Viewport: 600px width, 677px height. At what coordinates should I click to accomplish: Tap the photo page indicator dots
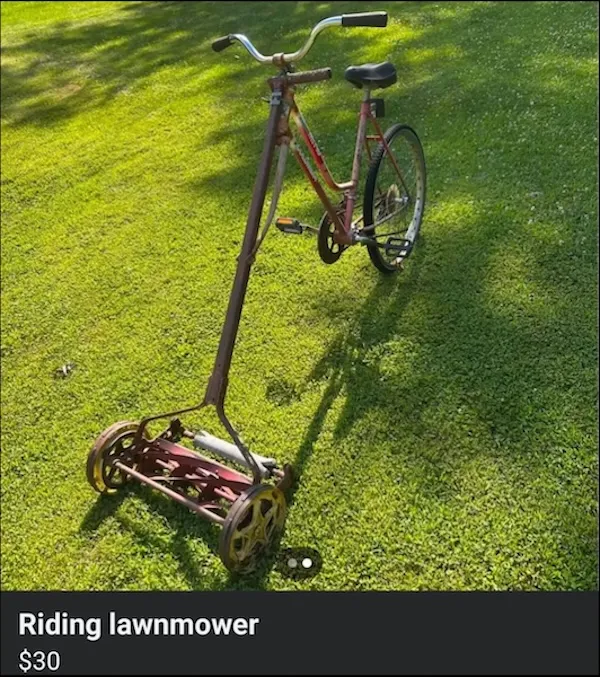click(299, 563)
